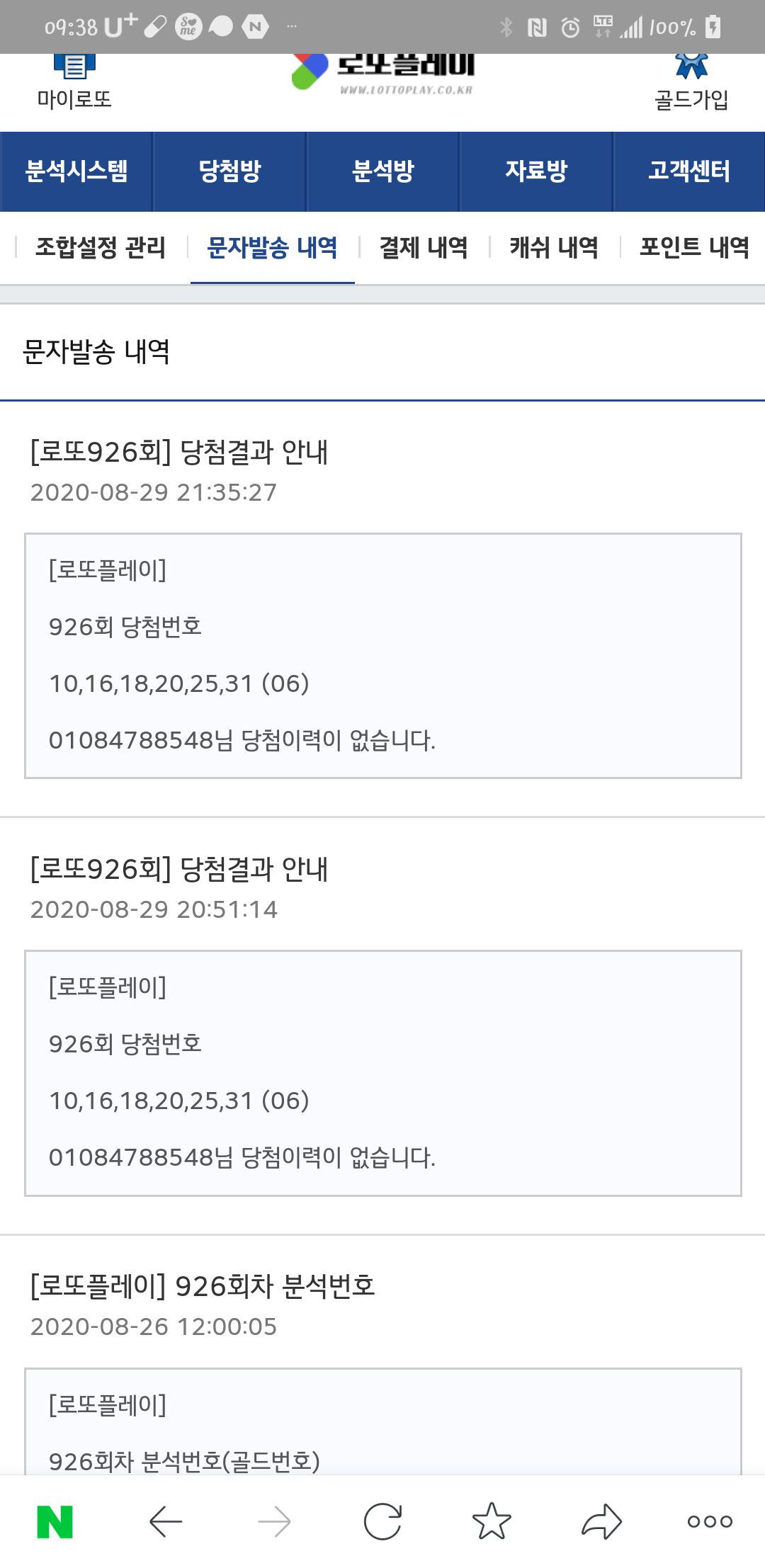View the 캐쉬 내역 tab
Image resolution: width=765 pixels, height=1568 pixels.
(x=554, y=248)
